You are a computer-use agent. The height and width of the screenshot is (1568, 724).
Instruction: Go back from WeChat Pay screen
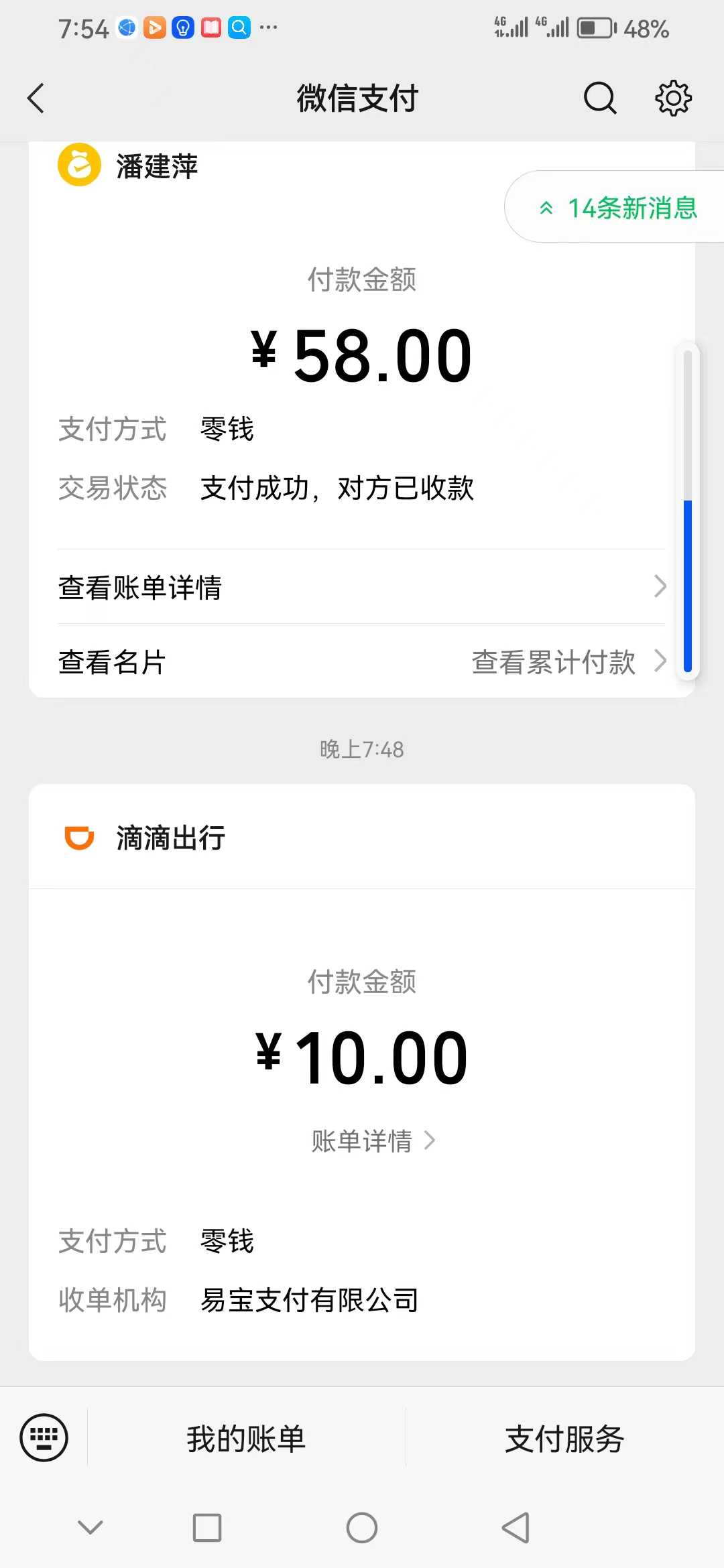click(36, 99)
